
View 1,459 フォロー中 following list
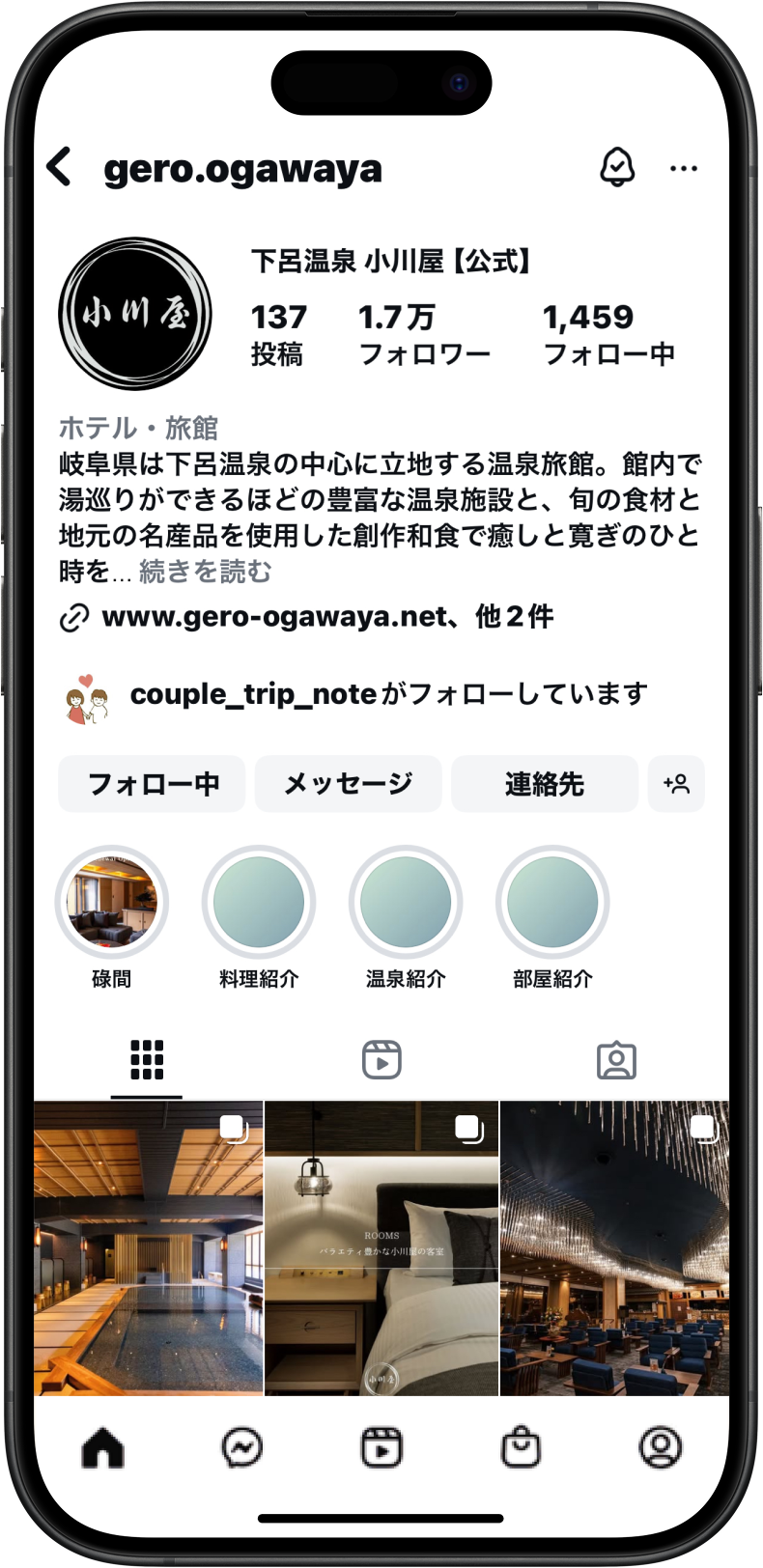pos(608,334)
